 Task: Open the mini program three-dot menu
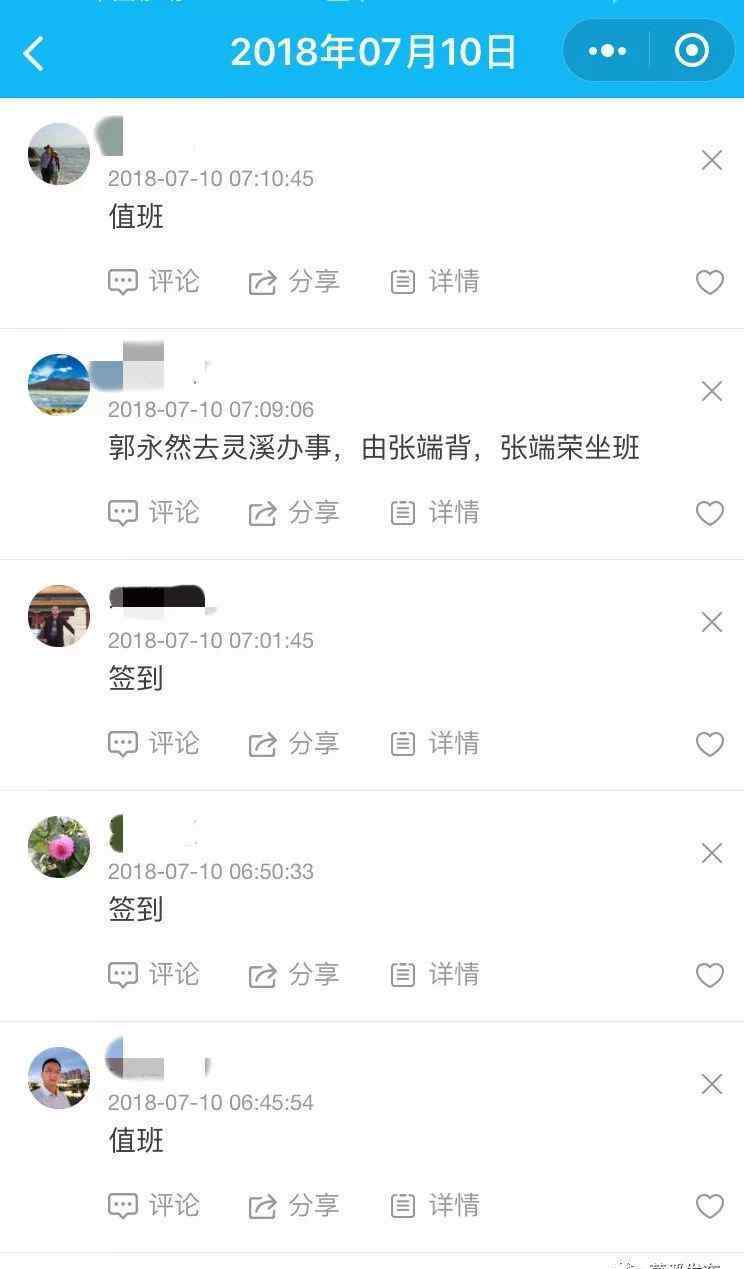click(x=607, y=50)
